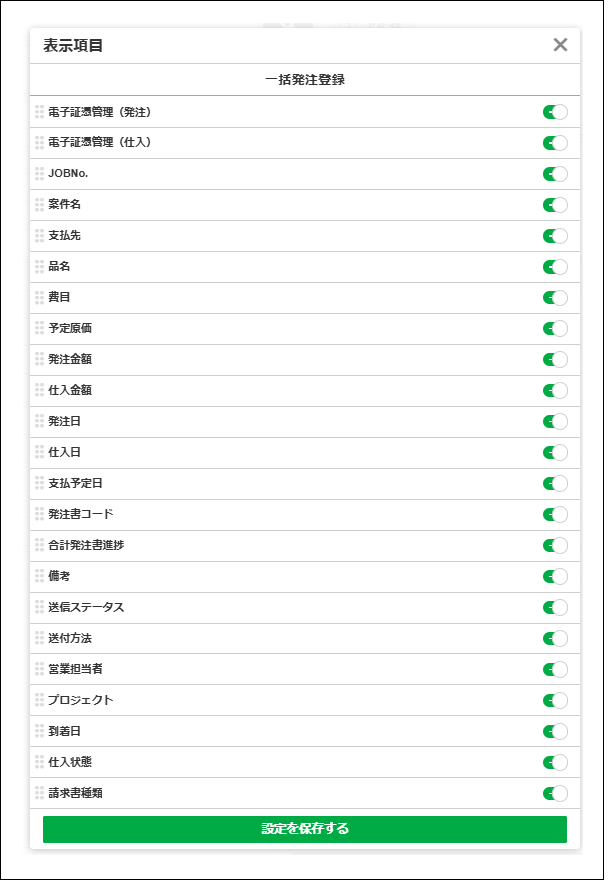Turn off 送信ステータス item
This screenshot has height=884, width=612.
click(555, 608)
